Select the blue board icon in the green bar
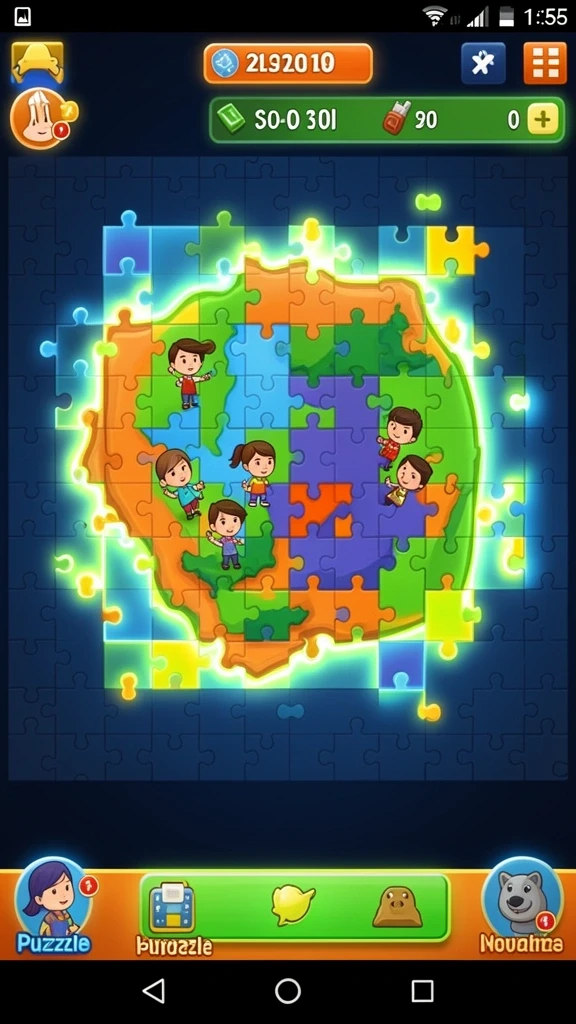 point(172,906)
